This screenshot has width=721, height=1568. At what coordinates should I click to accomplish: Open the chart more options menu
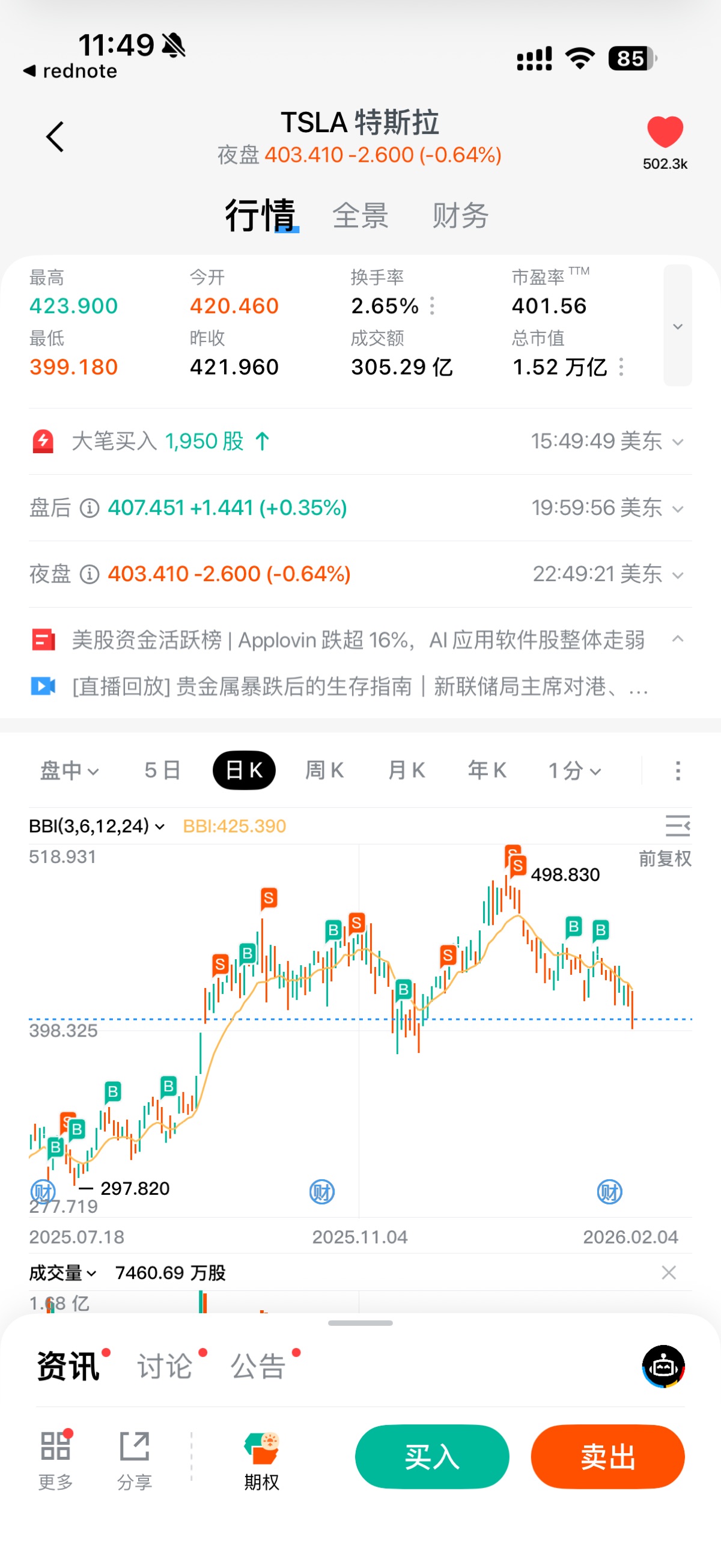(x=677, y=771)
